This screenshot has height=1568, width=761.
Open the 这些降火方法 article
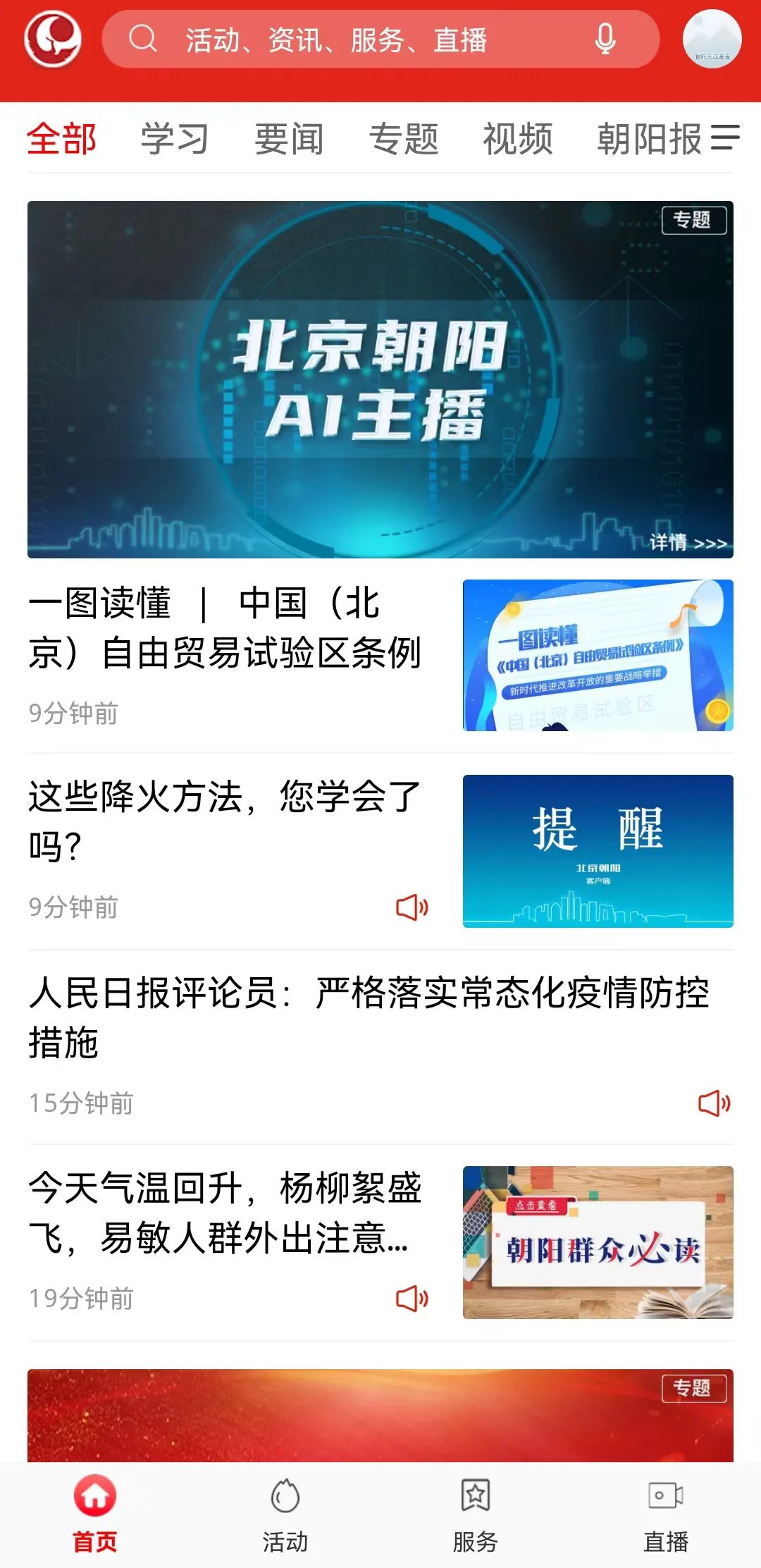[225, 821]
